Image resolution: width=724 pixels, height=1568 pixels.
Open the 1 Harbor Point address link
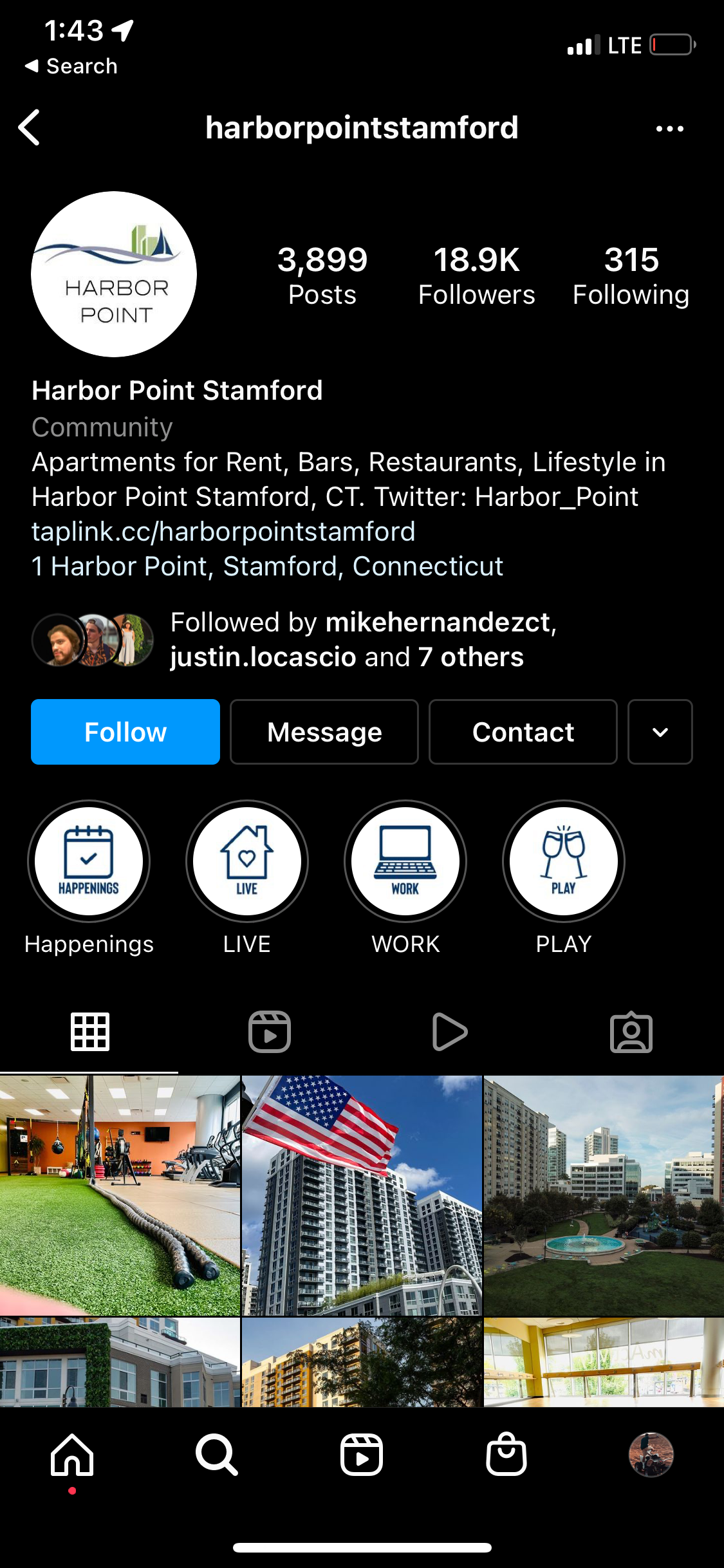(267, 566)
